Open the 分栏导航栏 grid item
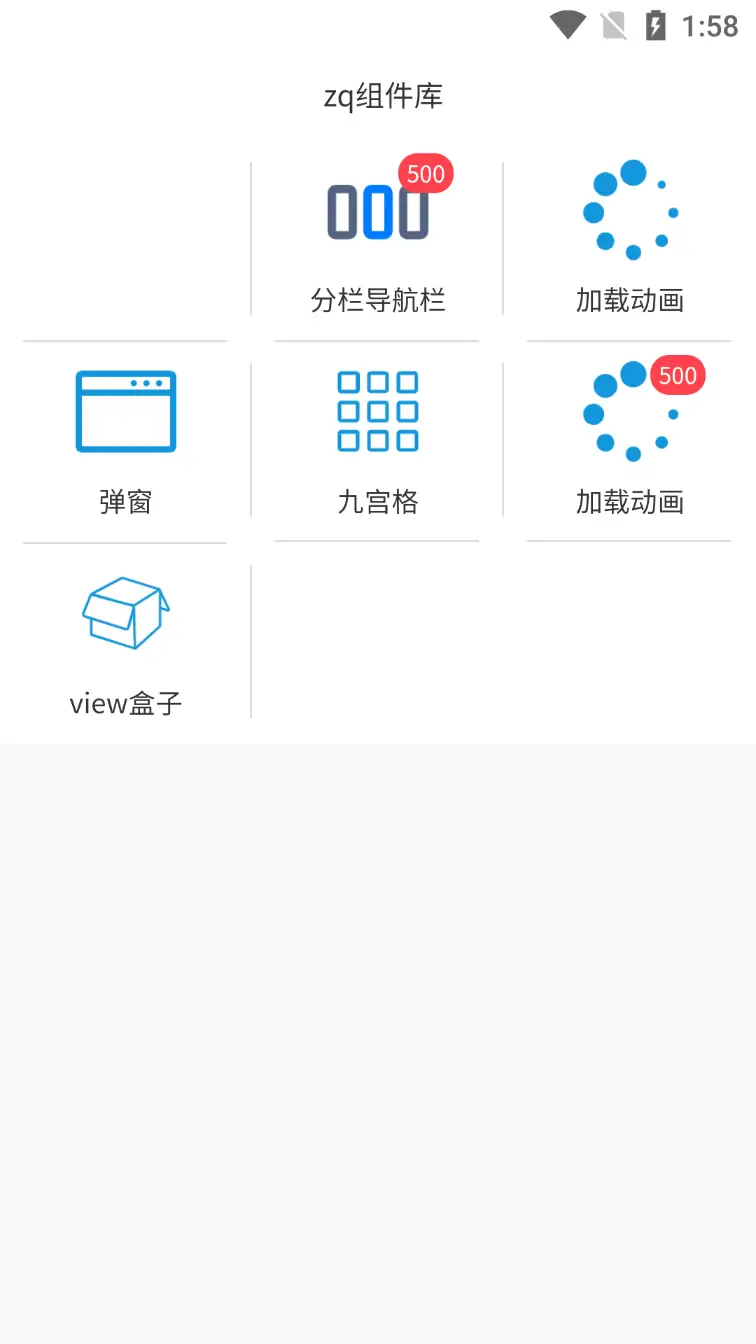This screenshot has height=1344, width=756. point(378,240)
